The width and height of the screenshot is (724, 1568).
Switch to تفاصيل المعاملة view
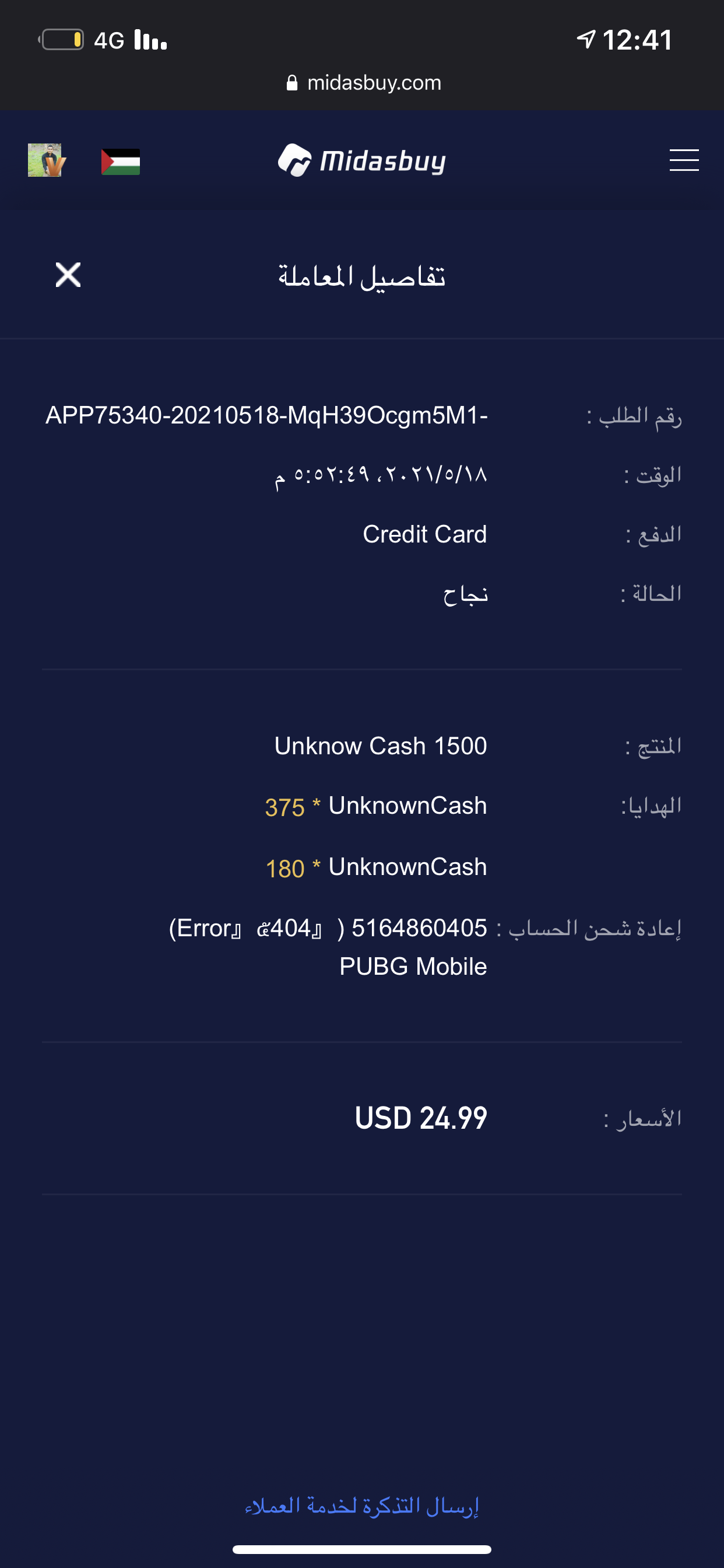pyautogui.click(x=363, y=277)
